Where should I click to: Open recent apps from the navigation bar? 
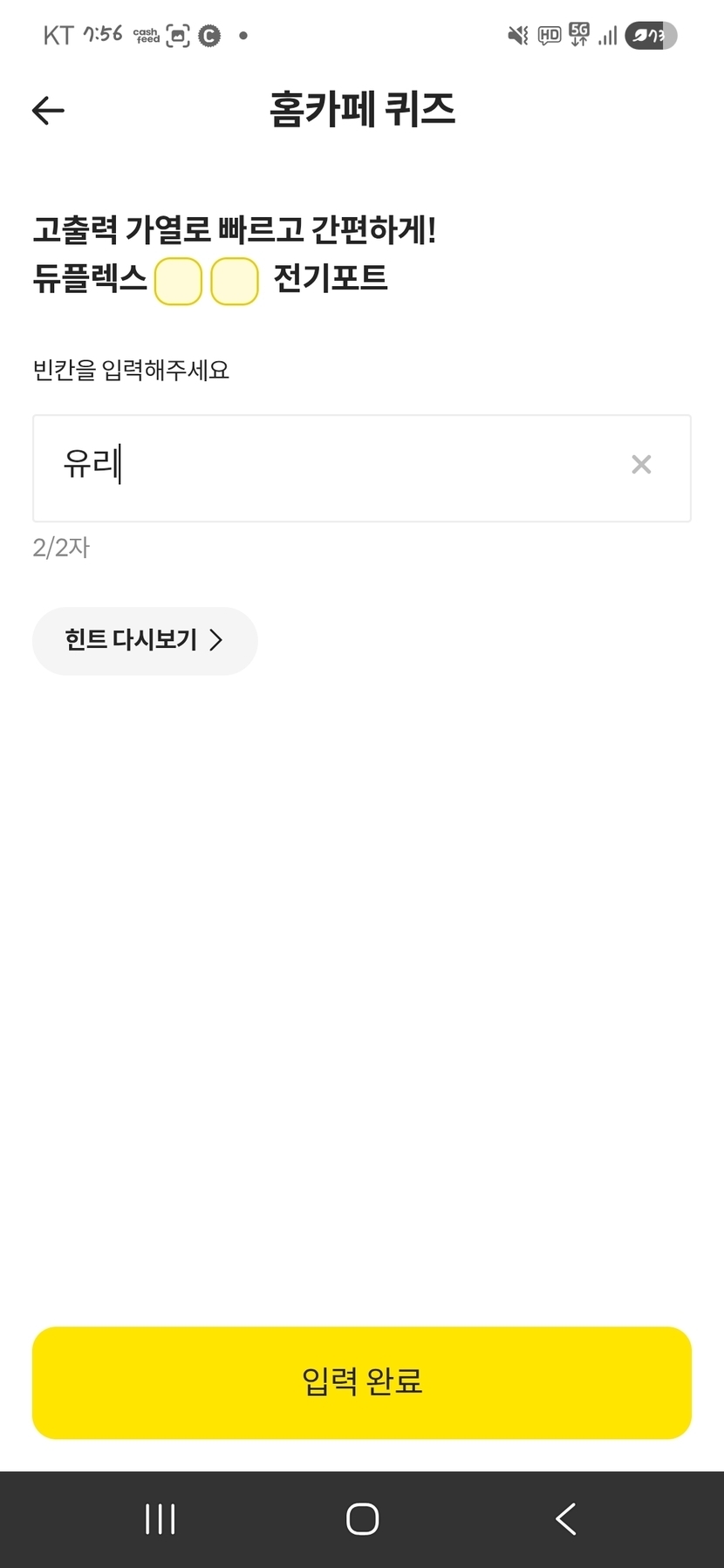pos(160,1518)
